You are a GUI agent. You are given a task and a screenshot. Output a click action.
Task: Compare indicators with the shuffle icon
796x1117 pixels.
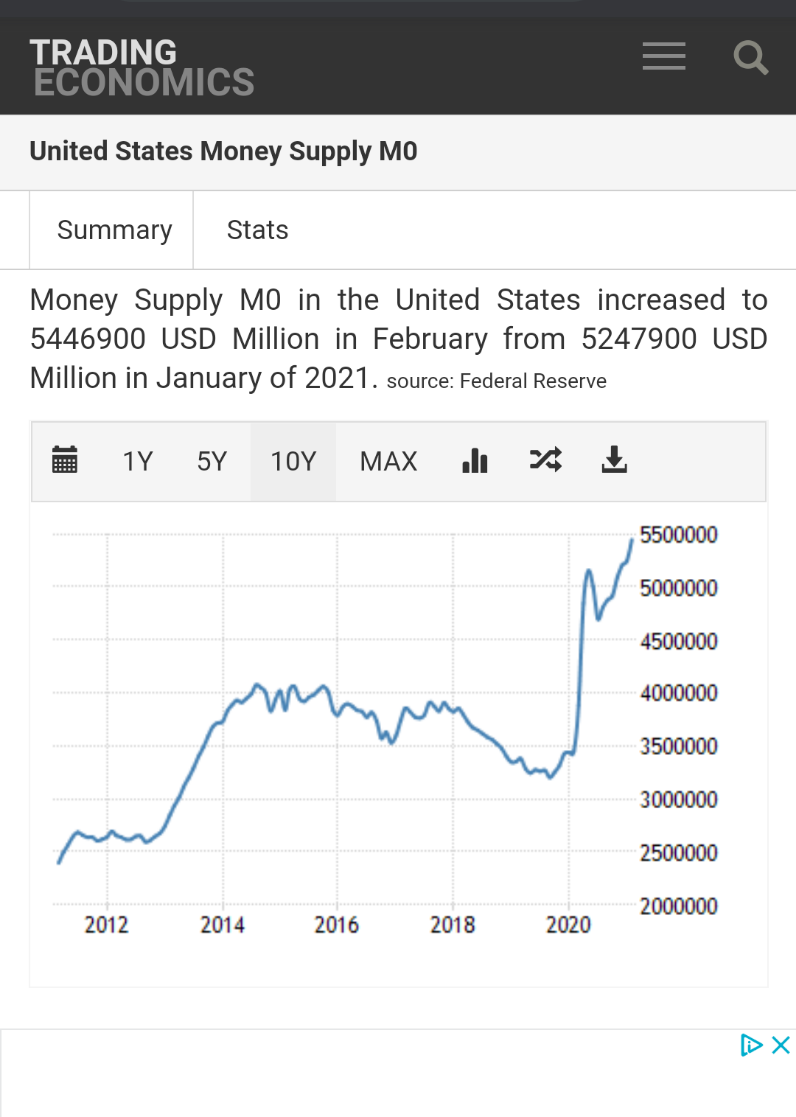pyautogui.click(x=545, y=461)
